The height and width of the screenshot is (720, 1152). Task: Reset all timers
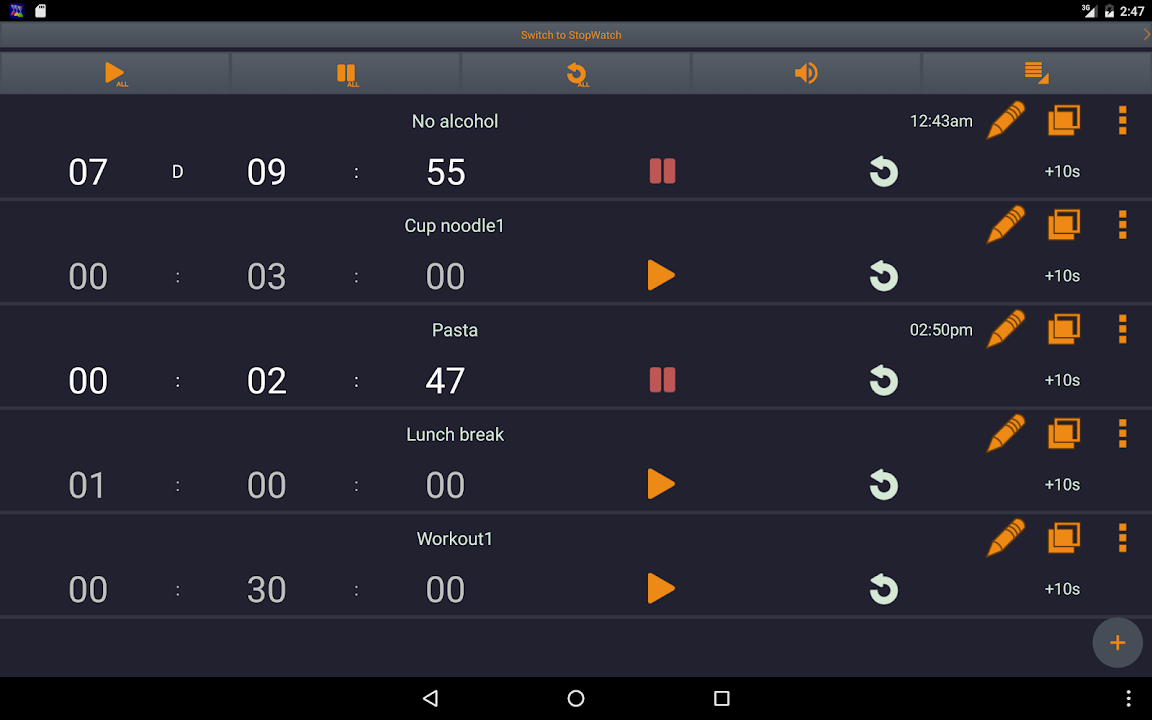576,73
